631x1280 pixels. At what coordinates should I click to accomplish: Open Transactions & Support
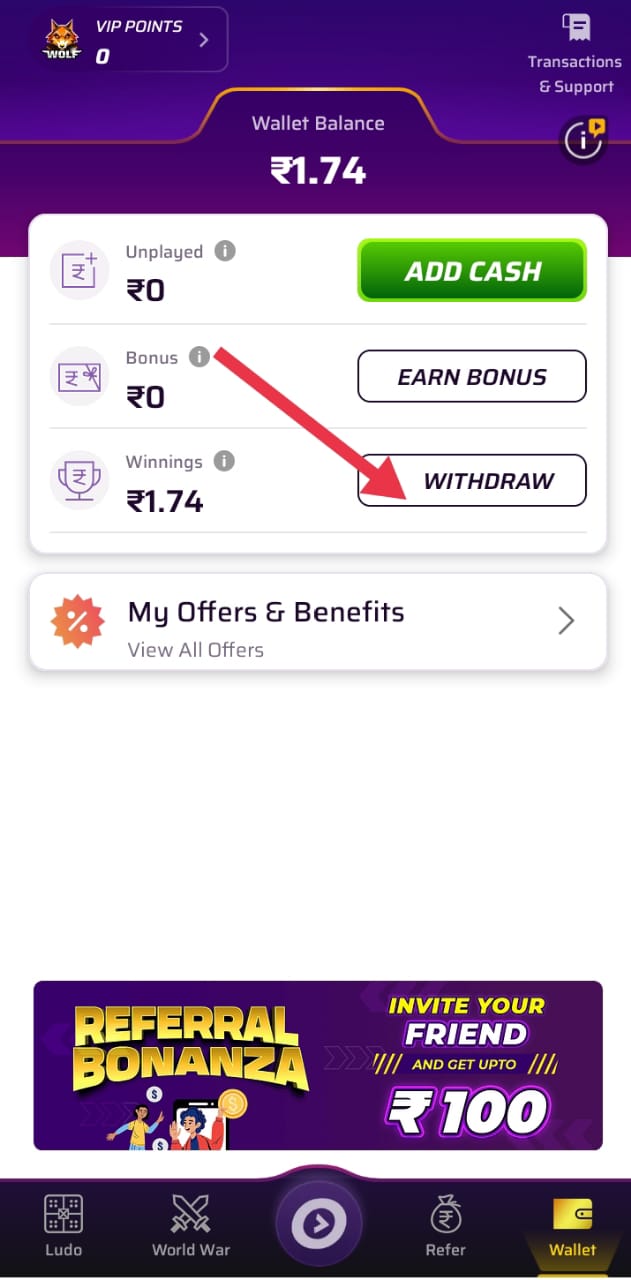pos(575,53)
